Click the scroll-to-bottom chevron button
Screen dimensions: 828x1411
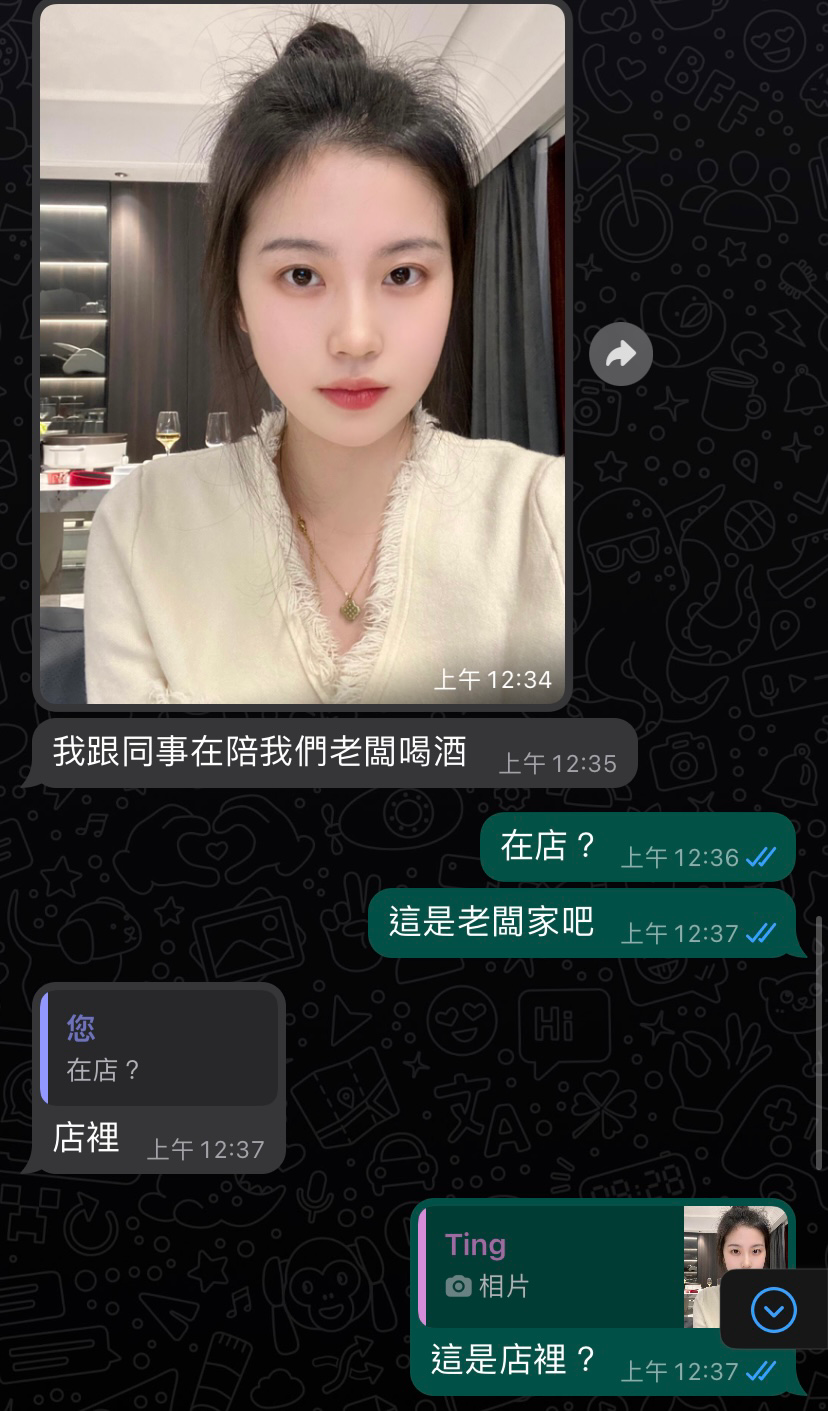(773, 1309)
